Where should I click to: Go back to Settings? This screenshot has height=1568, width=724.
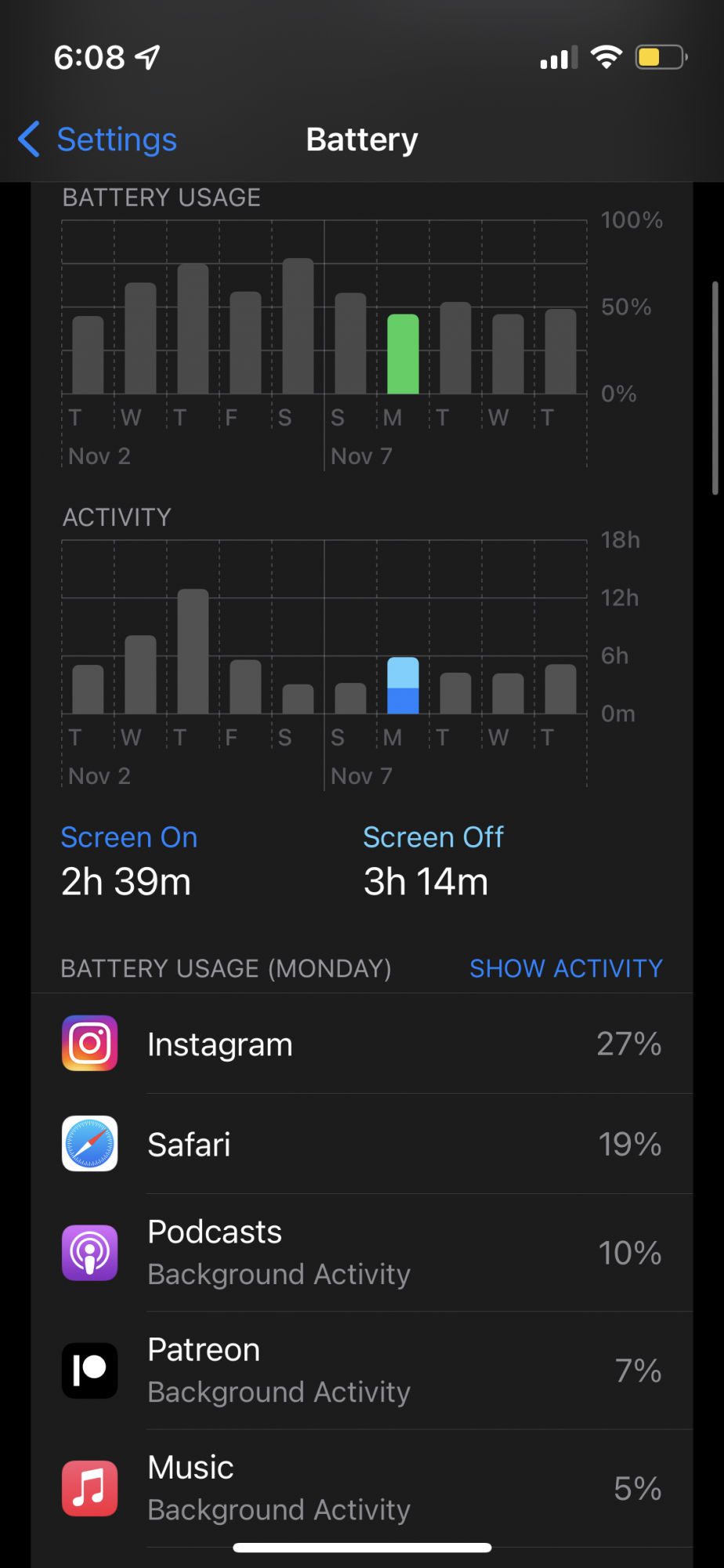(99, 140)
